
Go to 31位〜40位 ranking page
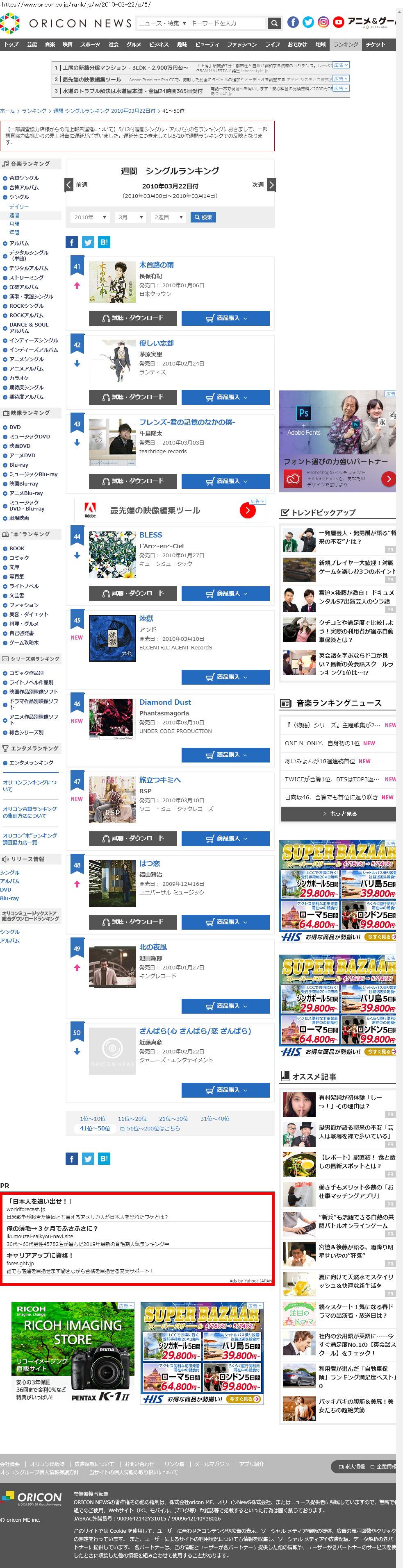click(215, 1119)
